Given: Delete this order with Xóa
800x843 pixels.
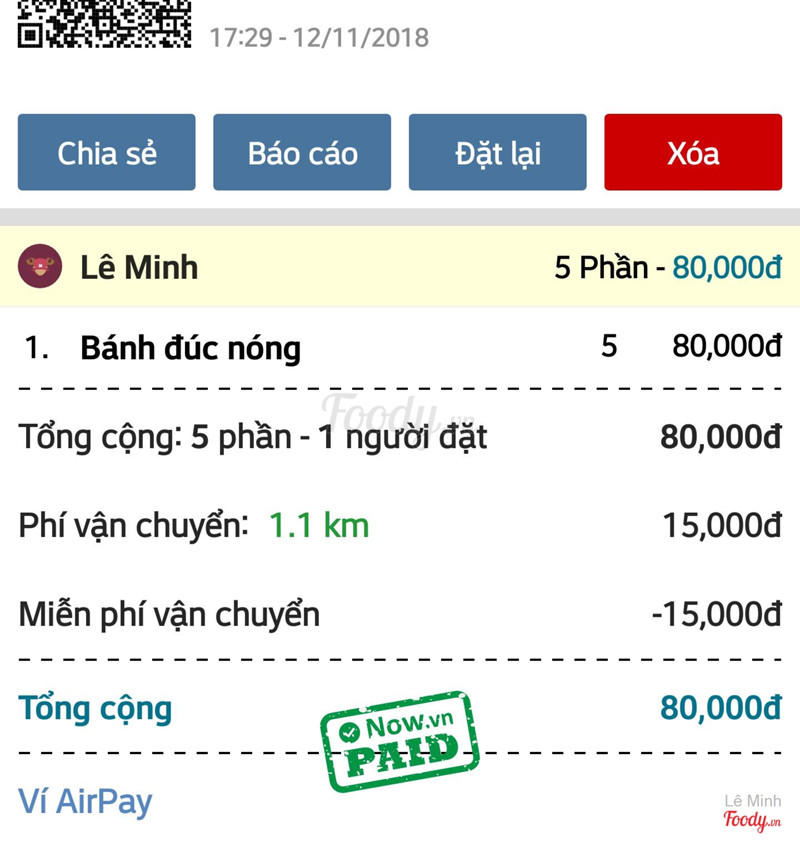Looking at the screenshot, I should [693, 153].
